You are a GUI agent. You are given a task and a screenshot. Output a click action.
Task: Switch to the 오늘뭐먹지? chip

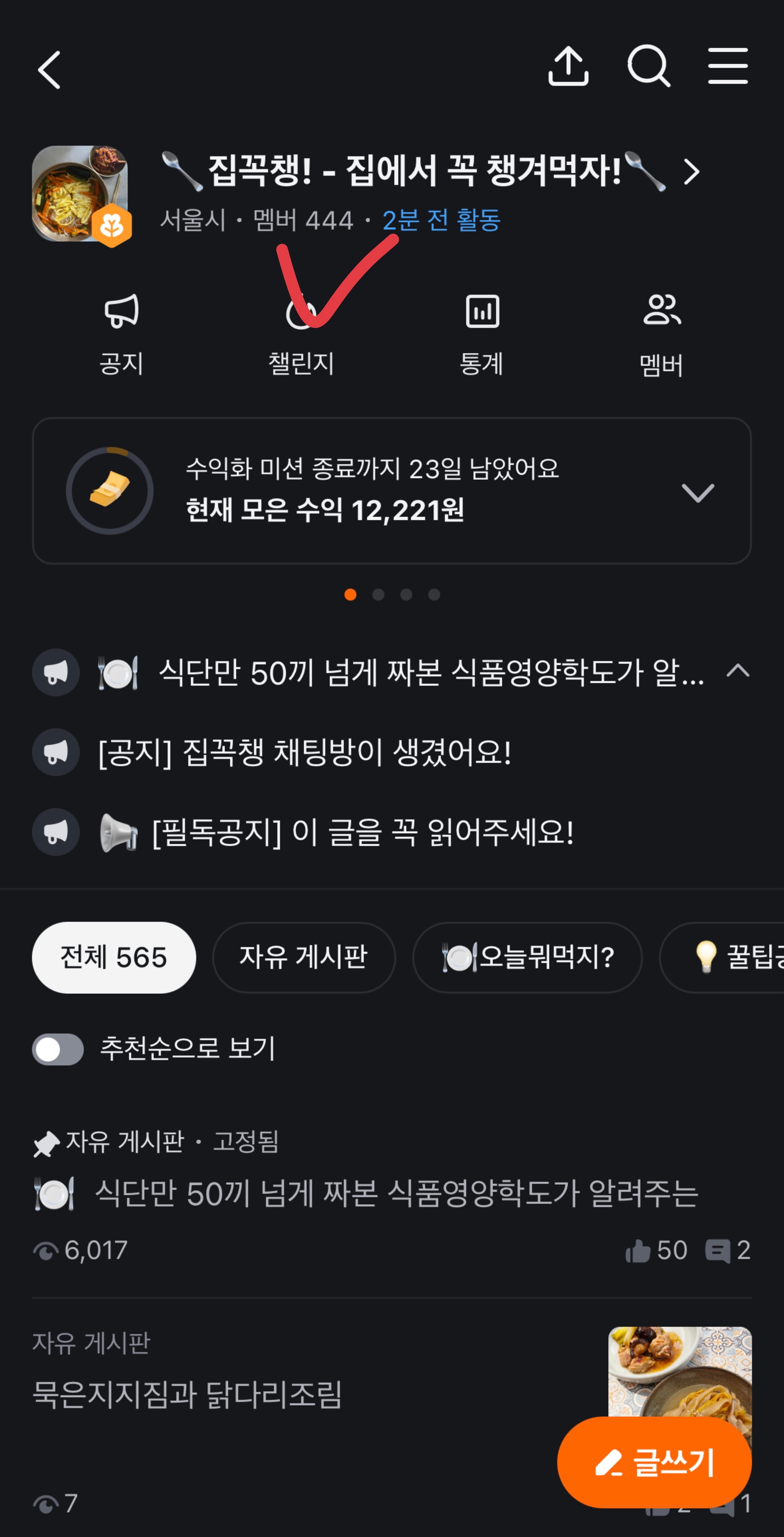point(528,957)
